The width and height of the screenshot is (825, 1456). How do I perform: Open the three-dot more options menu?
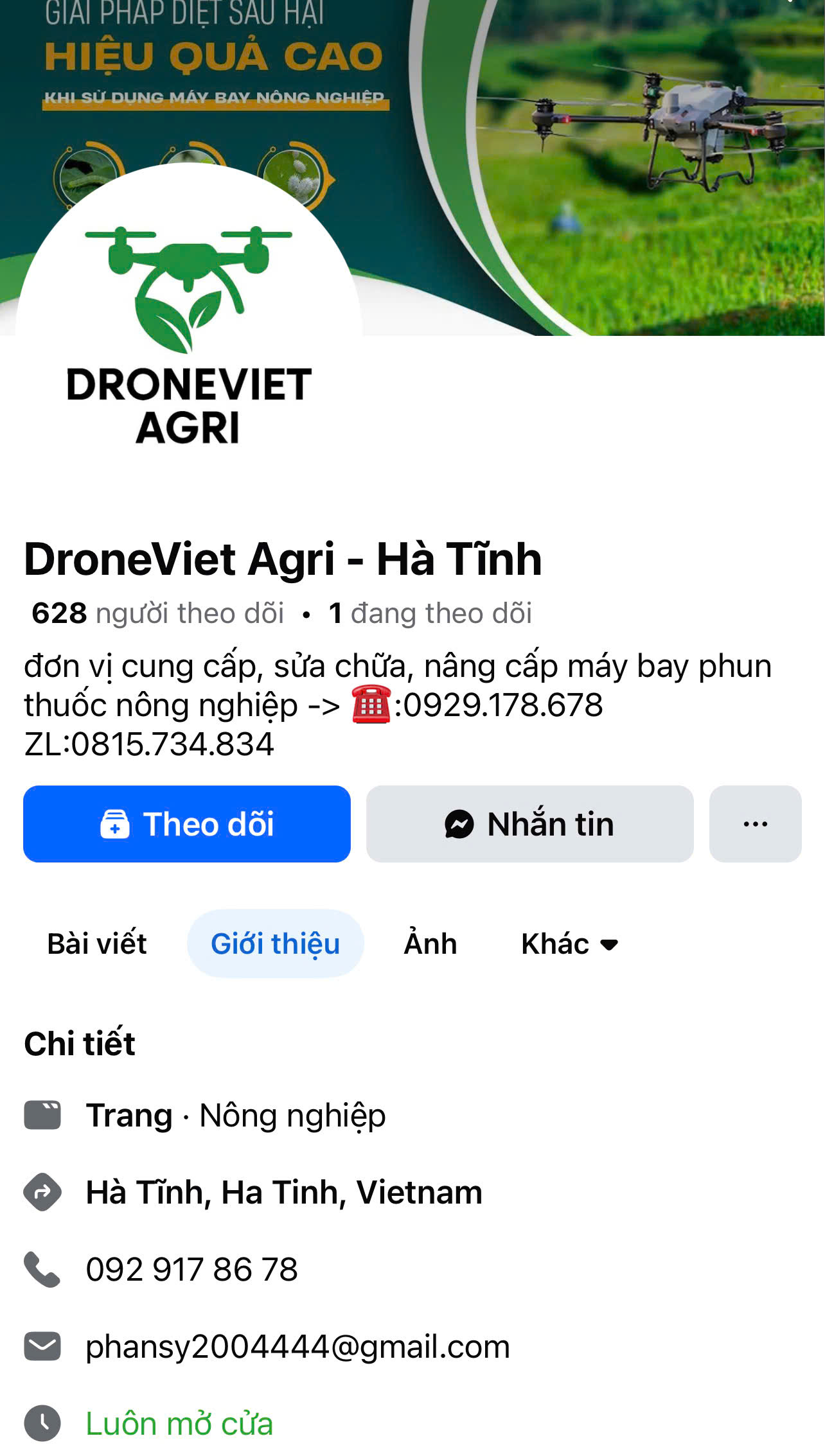[755, 824]
